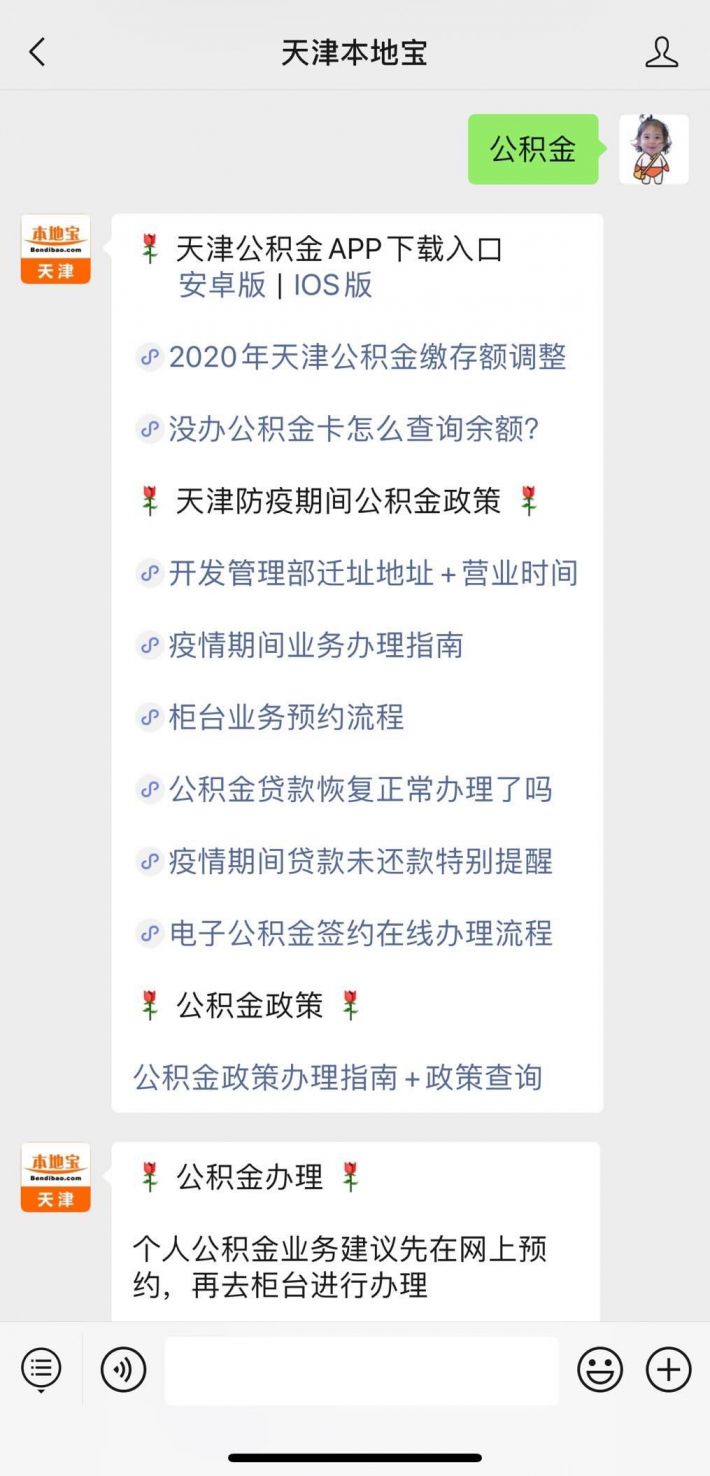Open the plus attachments menu
The height and width of the screenshot is (1476, 710).
coord(669,1370)
